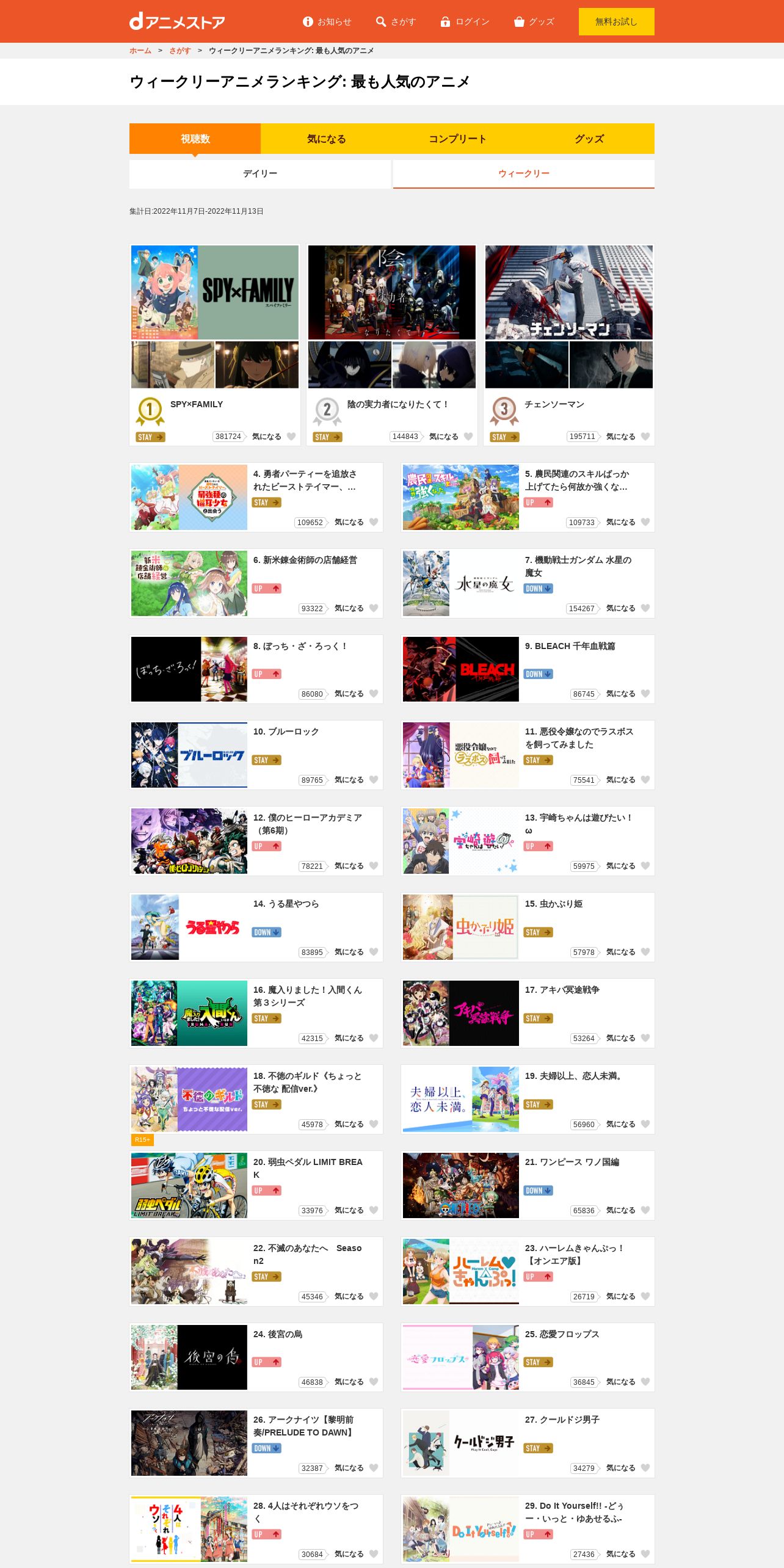Switch to the 気になる ranking tab

pos(326,139)
